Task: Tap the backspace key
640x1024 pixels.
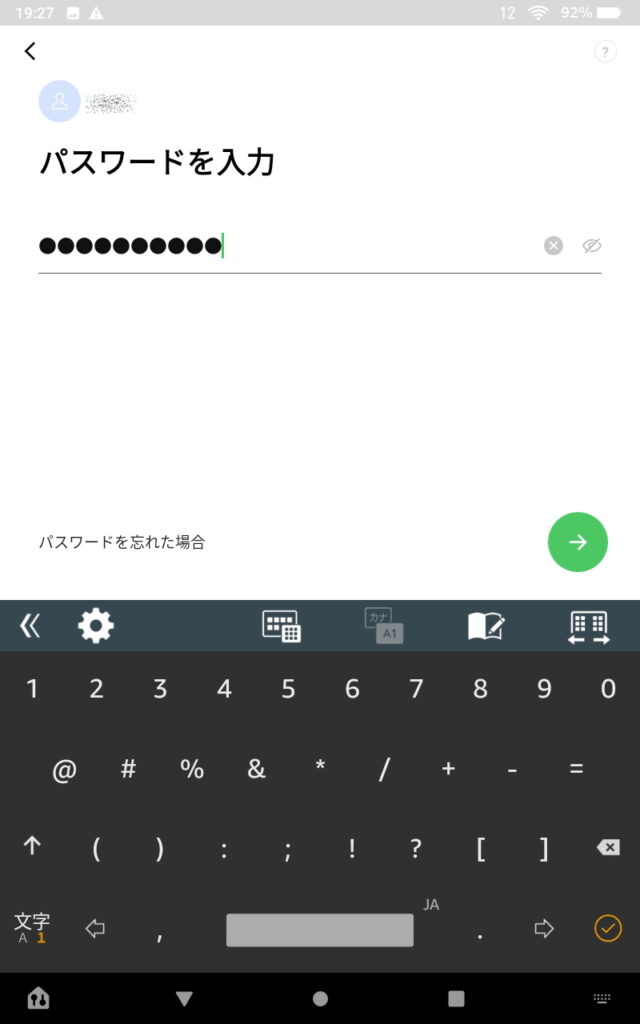Action: [608, 848]
